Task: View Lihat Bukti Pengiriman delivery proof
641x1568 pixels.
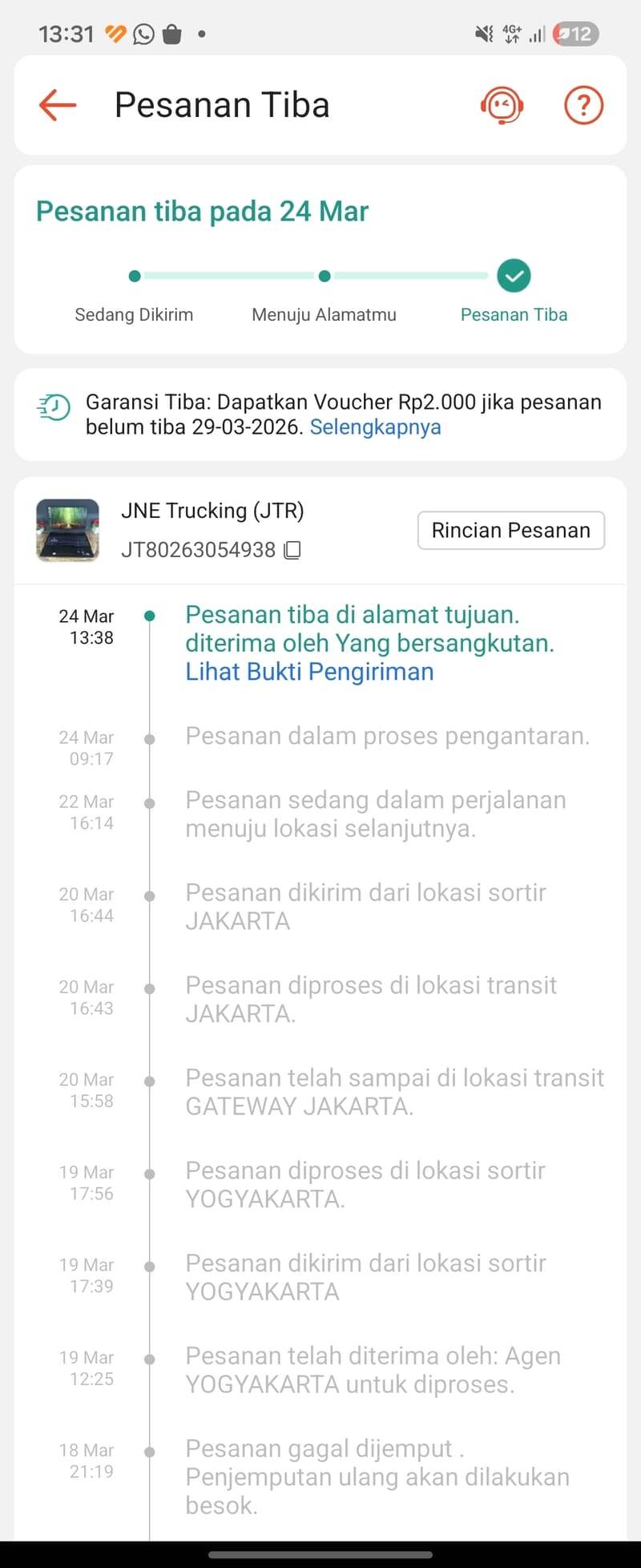Action: (x=309, y=672)
